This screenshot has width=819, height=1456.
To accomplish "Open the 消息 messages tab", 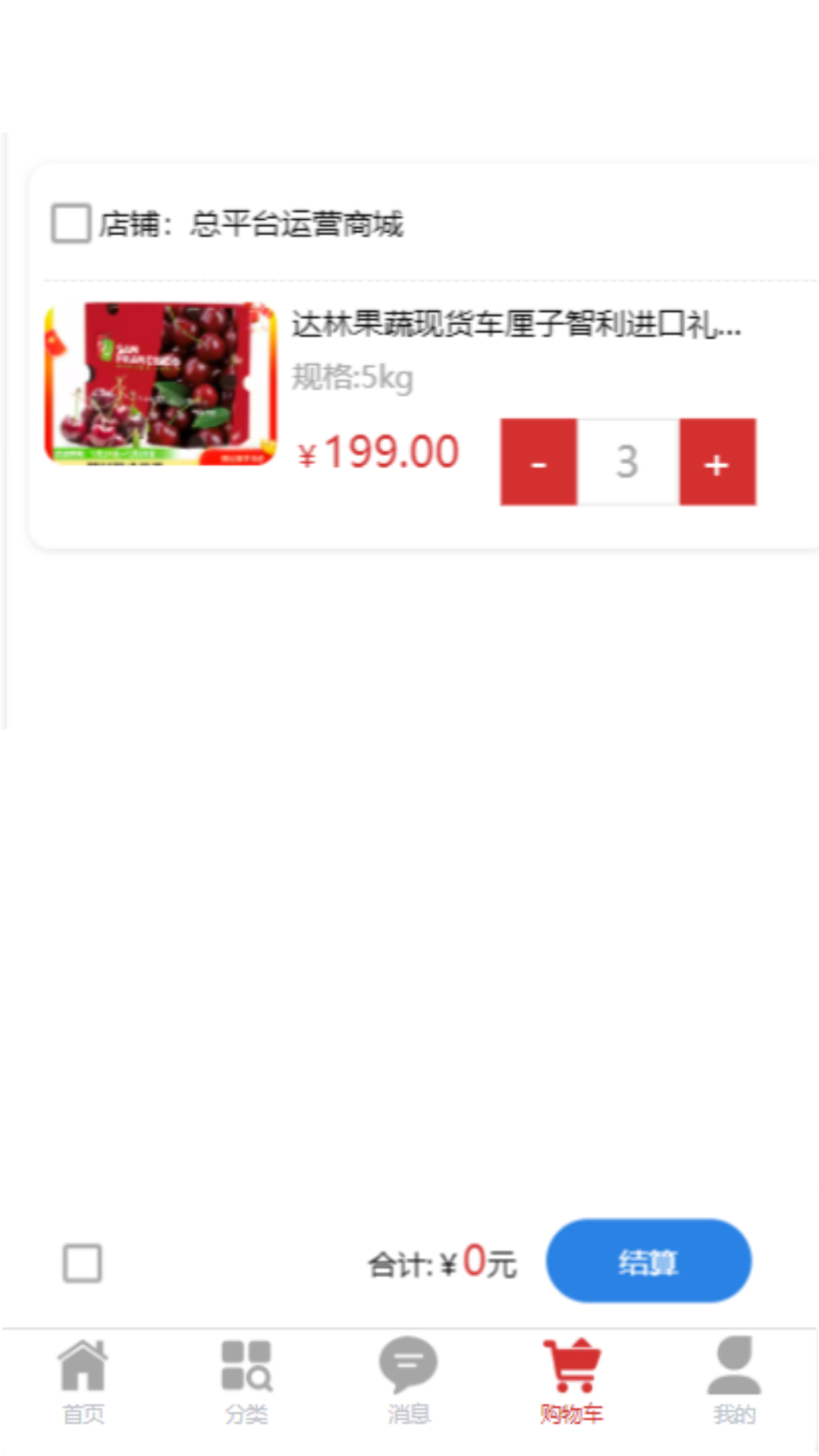I will click(x=409, y=1382).
